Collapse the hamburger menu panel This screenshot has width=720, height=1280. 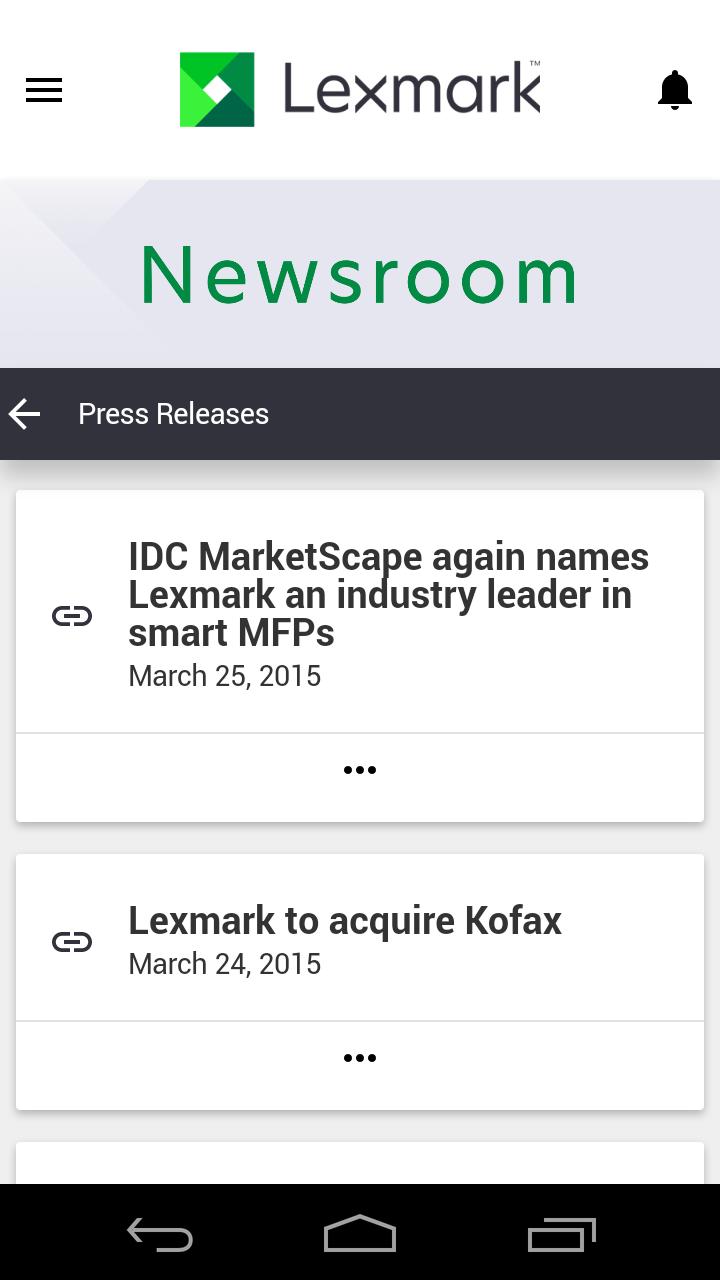(43, 91)
